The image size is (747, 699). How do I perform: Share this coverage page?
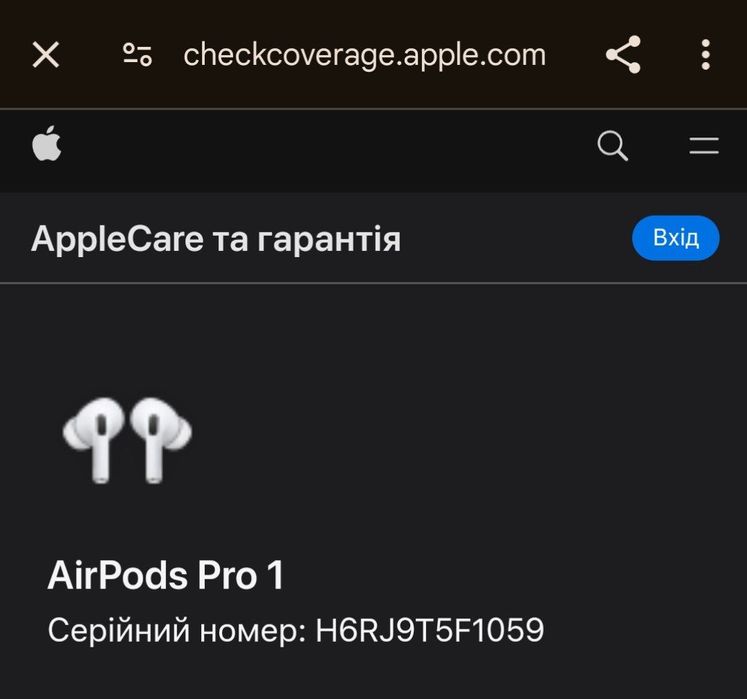coord(623,55)
